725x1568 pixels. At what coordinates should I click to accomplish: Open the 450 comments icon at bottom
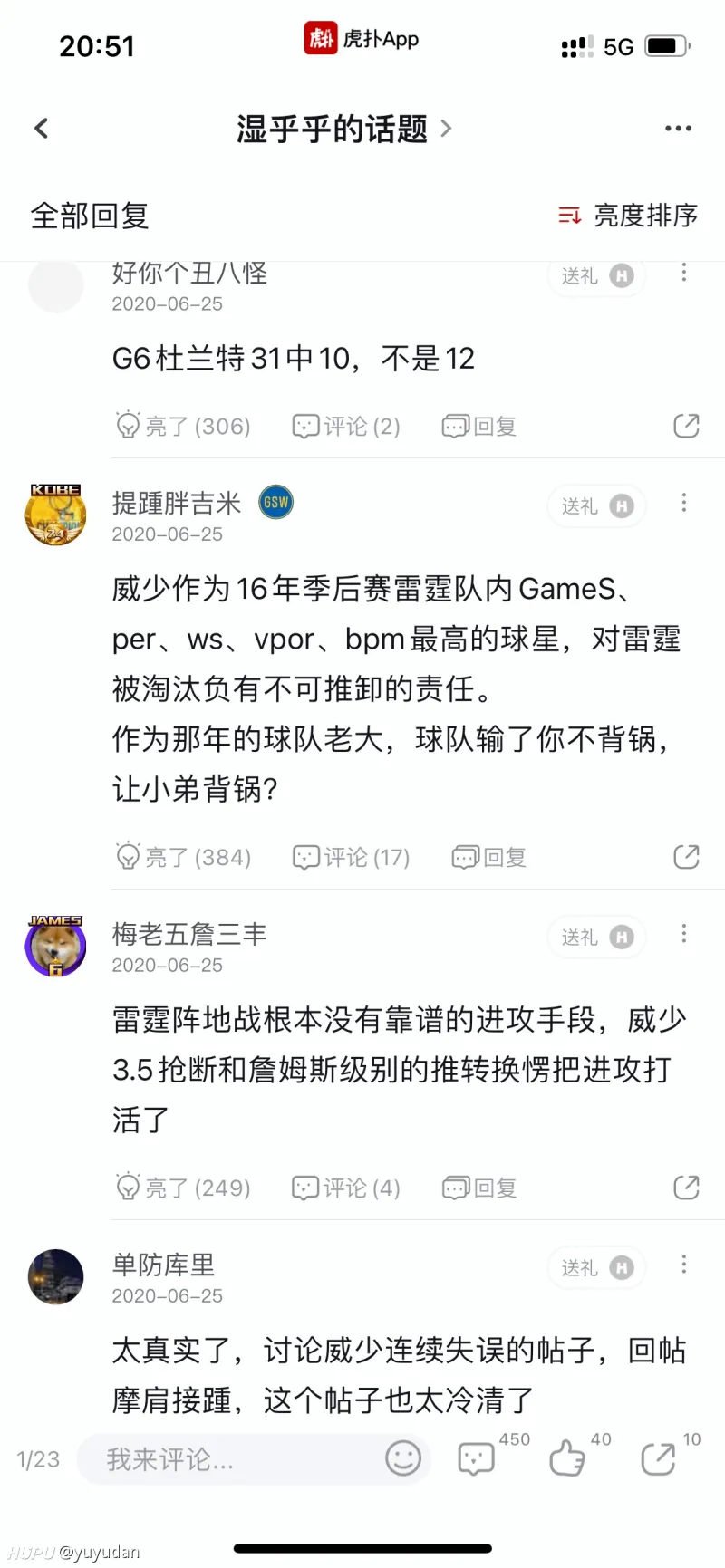477,1458
